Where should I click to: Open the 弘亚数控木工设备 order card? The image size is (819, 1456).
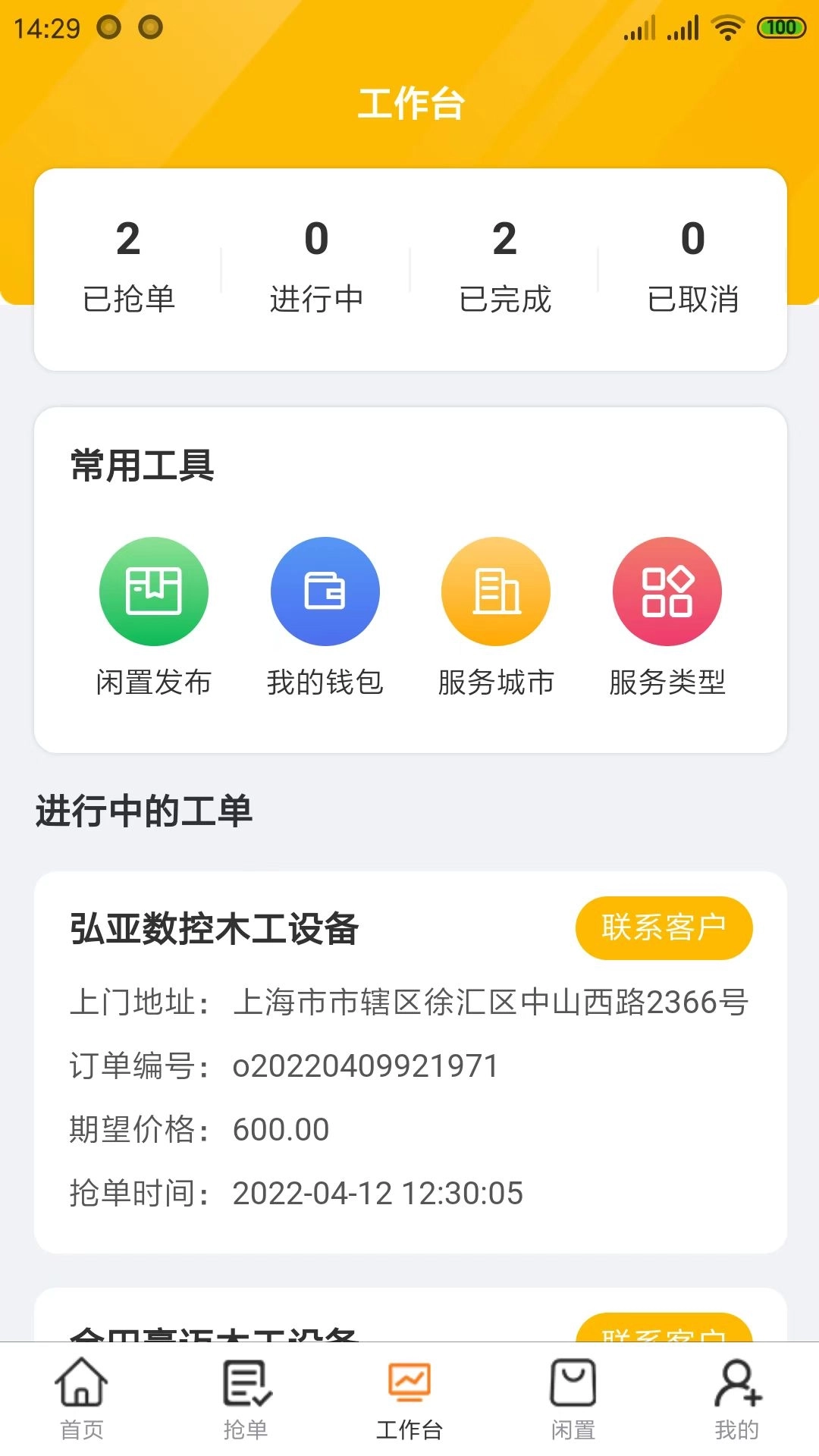tap(215, 927)
